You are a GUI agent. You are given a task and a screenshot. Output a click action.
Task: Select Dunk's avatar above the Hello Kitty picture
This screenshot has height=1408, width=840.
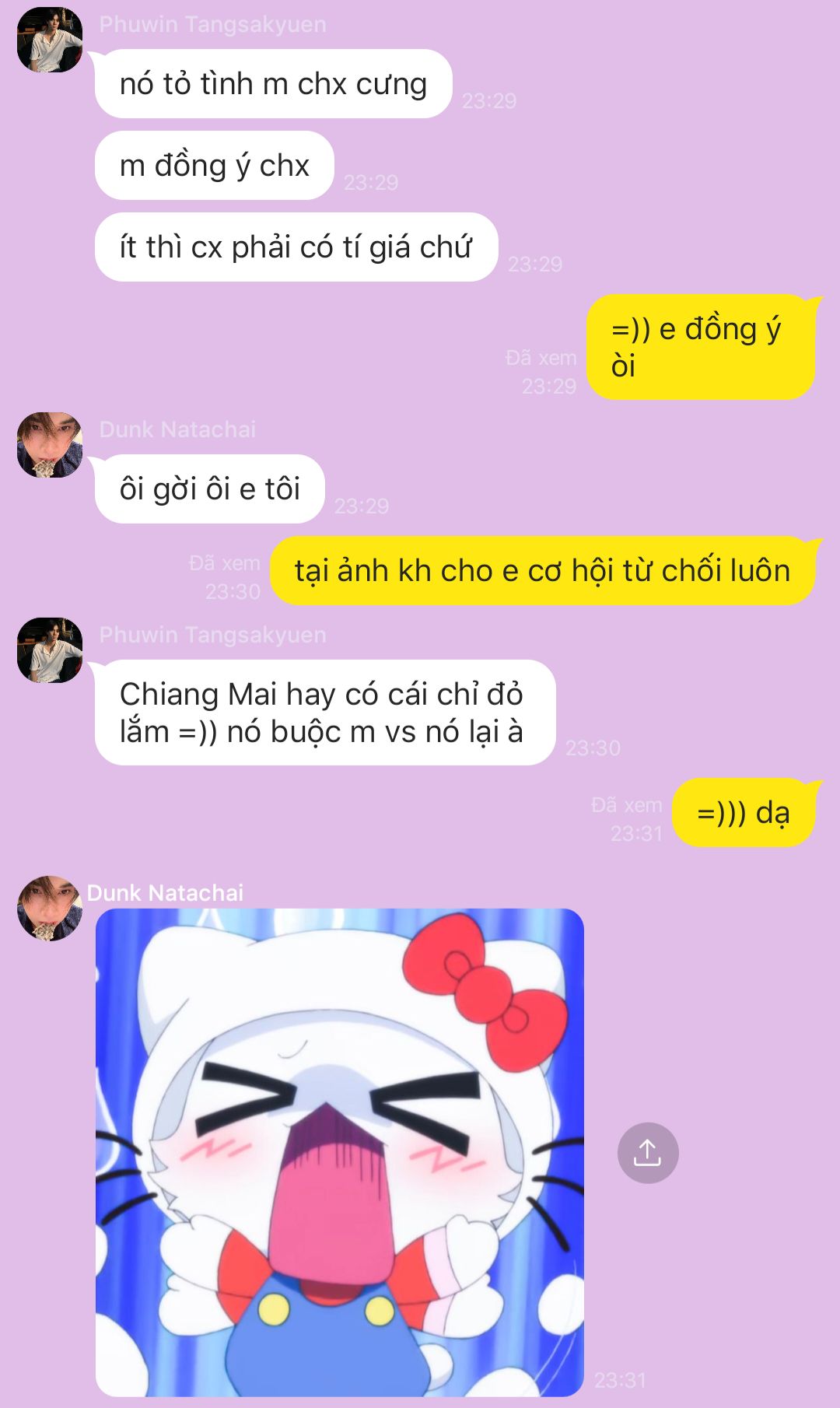click(x=50, y=908)
